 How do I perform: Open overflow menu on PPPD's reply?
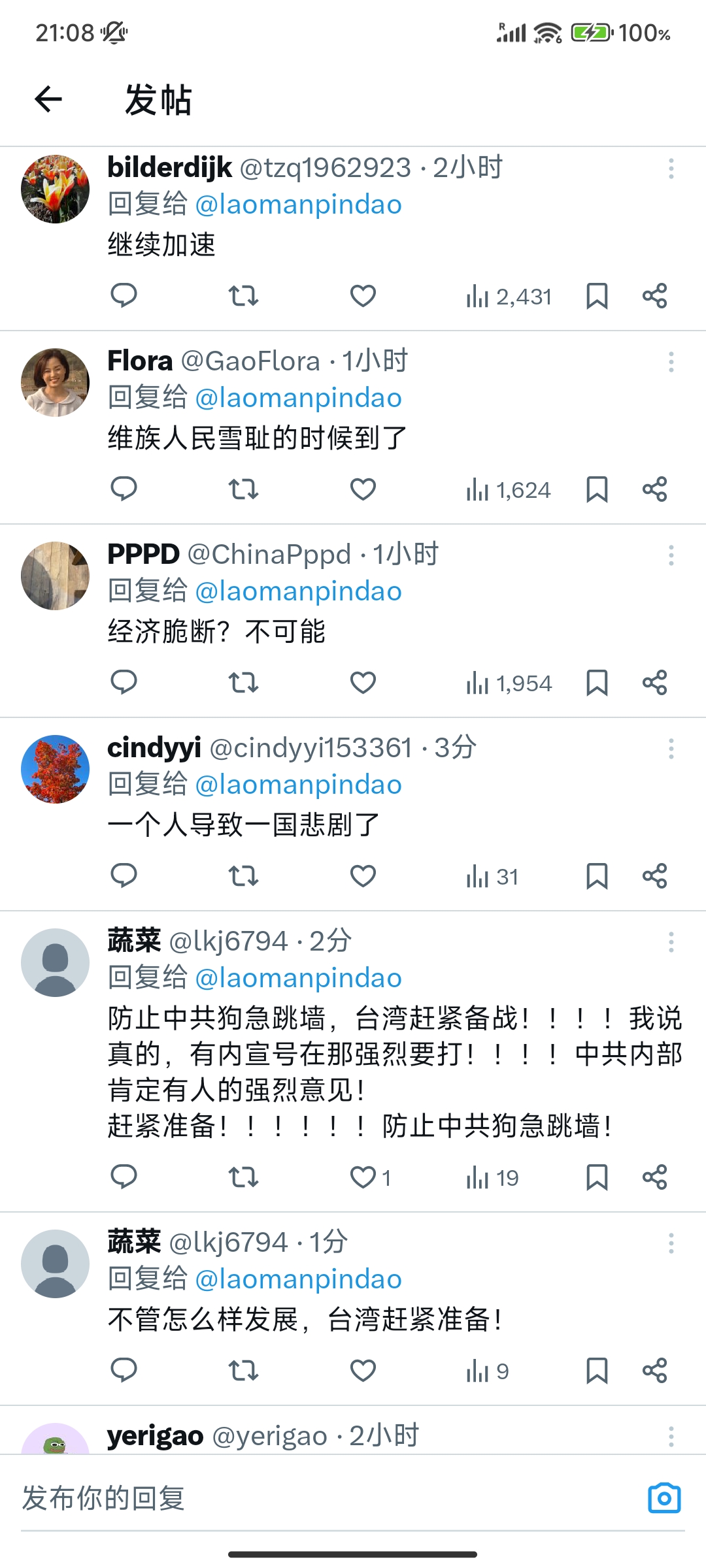[671, 555]
